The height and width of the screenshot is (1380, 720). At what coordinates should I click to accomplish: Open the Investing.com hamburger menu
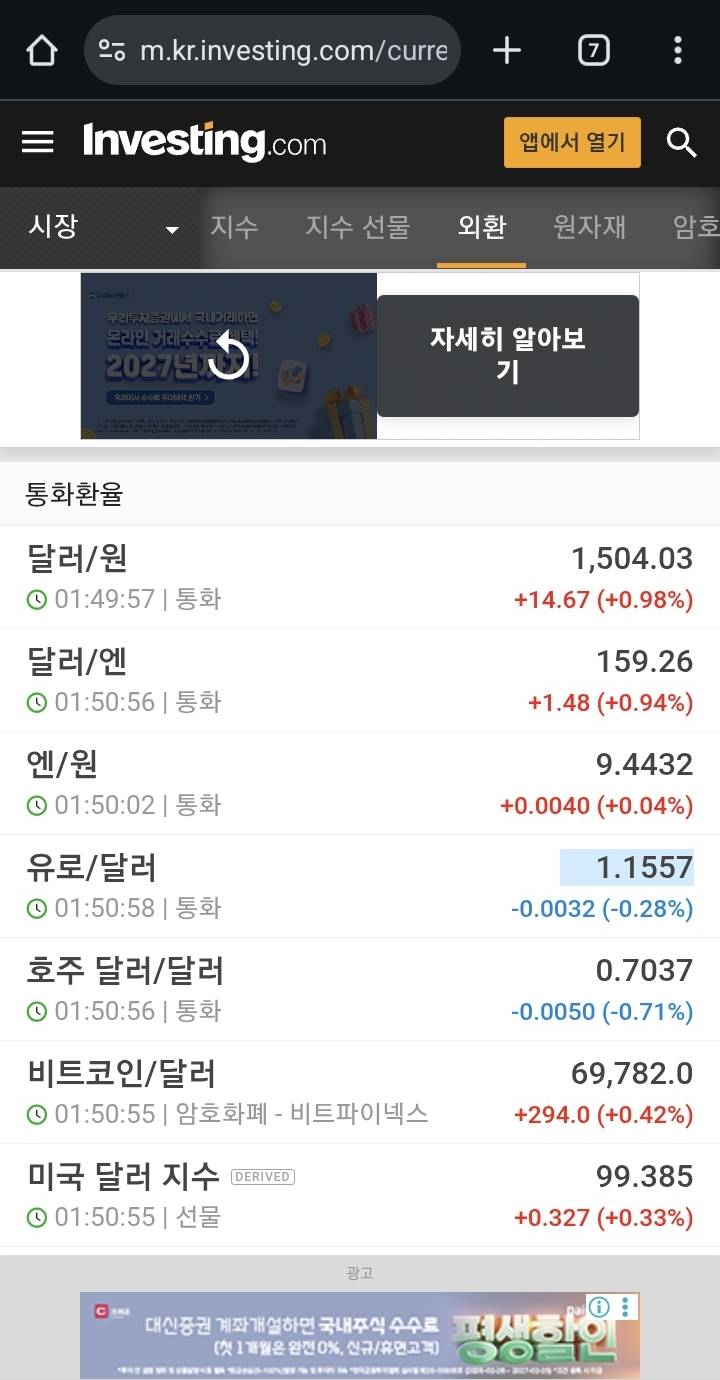tap(38, 143)
